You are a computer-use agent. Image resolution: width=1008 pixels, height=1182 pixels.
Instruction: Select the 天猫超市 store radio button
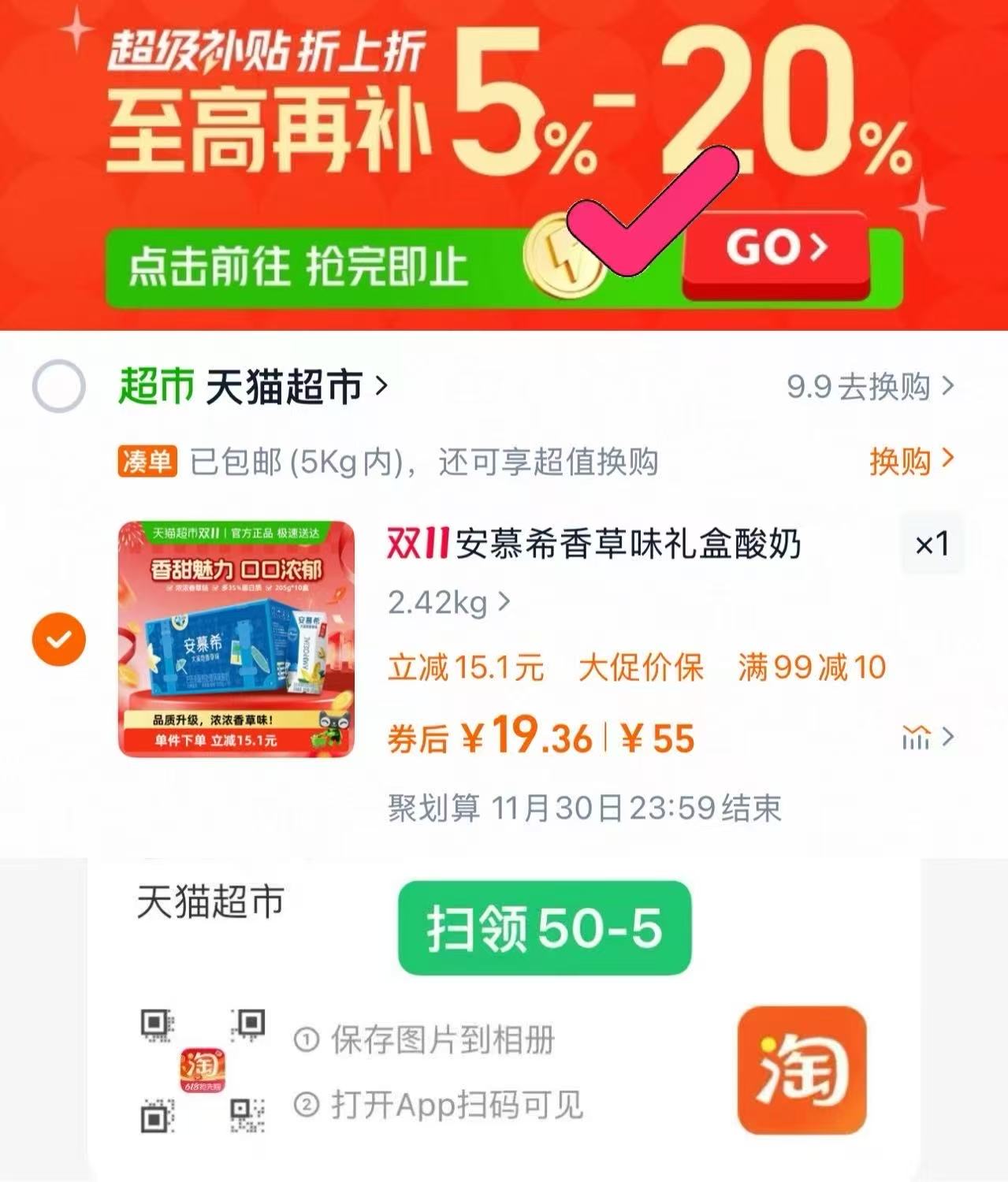tap(59, 384)
